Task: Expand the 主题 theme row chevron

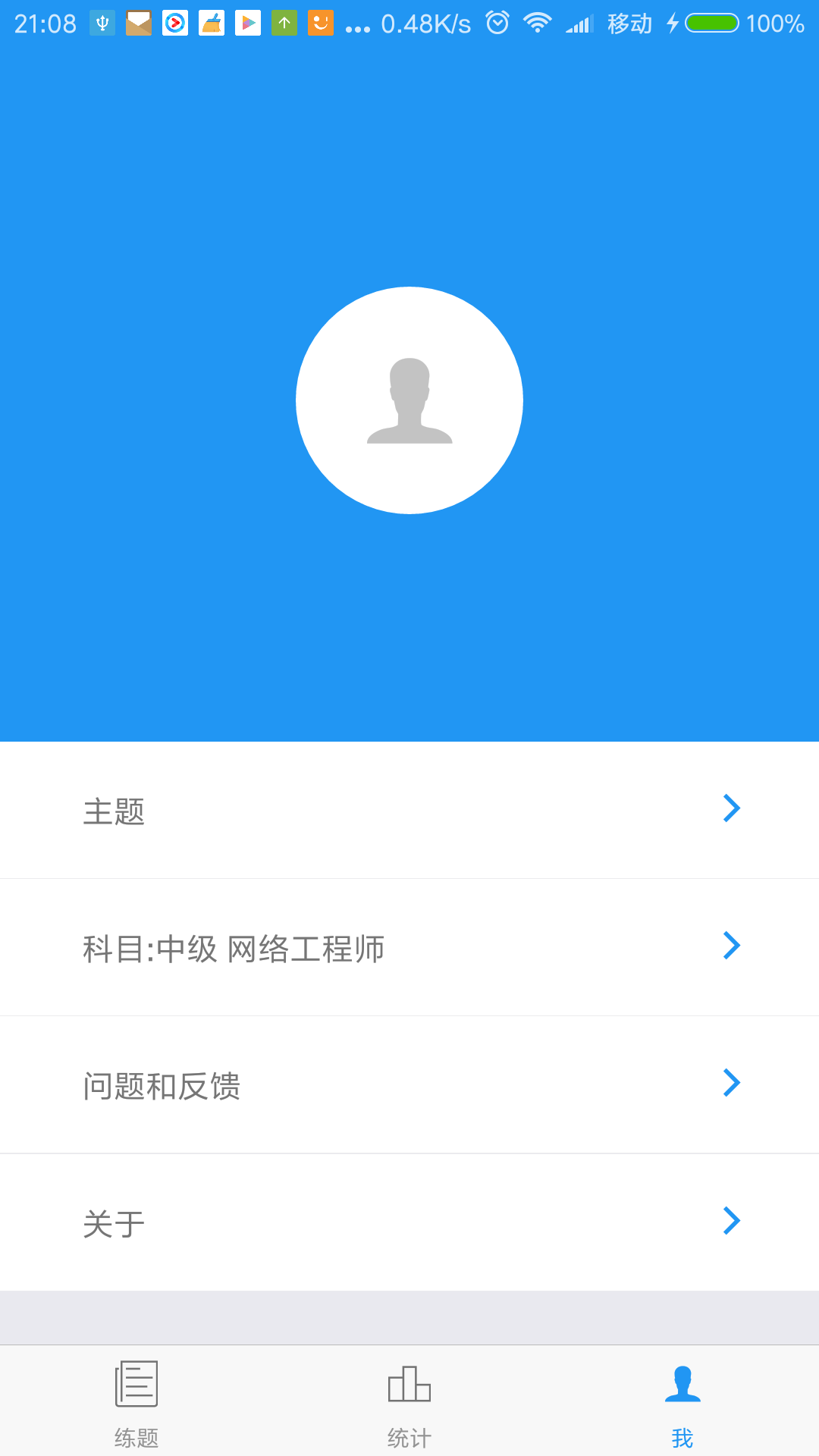Action: [x=730, y=808]
